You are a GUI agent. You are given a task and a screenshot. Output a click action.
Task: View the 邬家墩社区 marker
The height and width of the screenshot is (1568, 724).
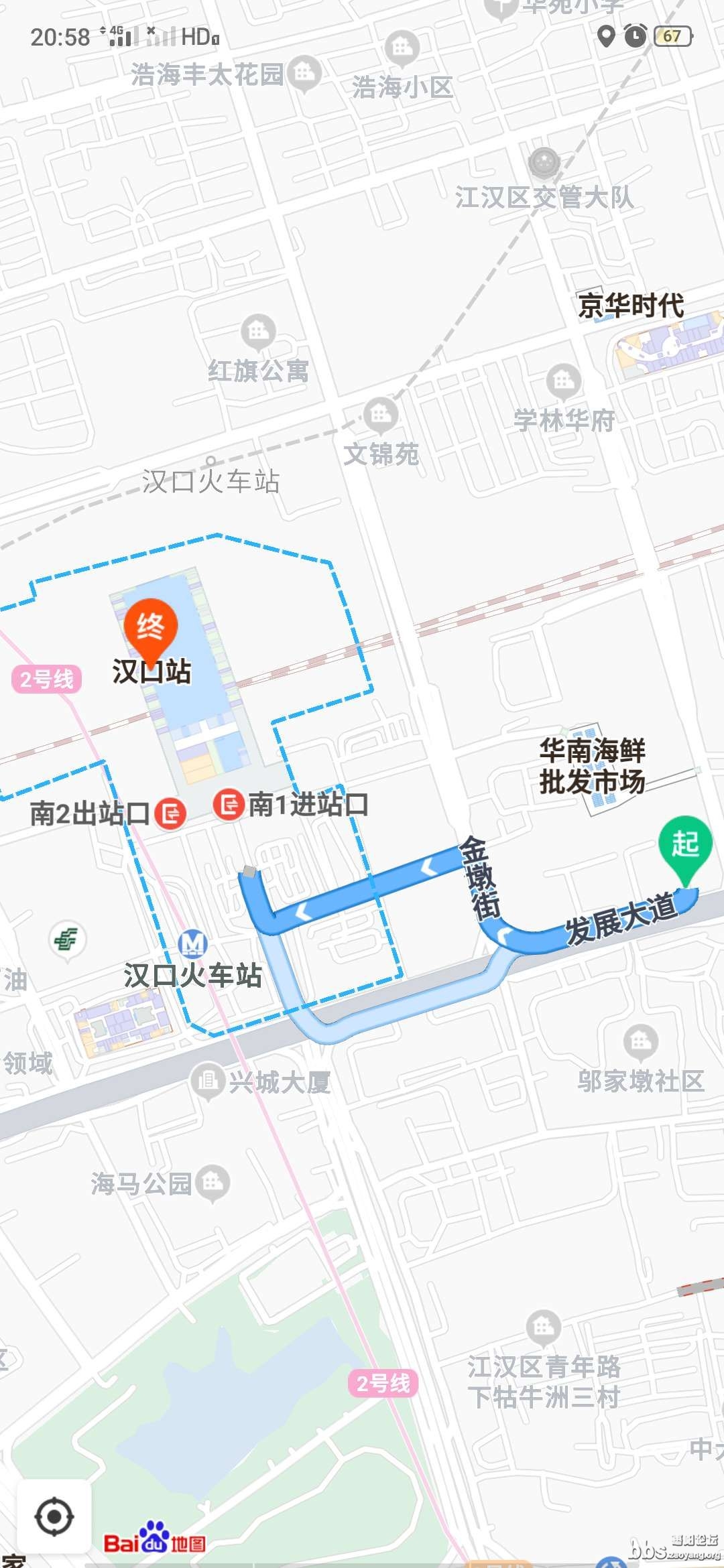click(640, 1041)
